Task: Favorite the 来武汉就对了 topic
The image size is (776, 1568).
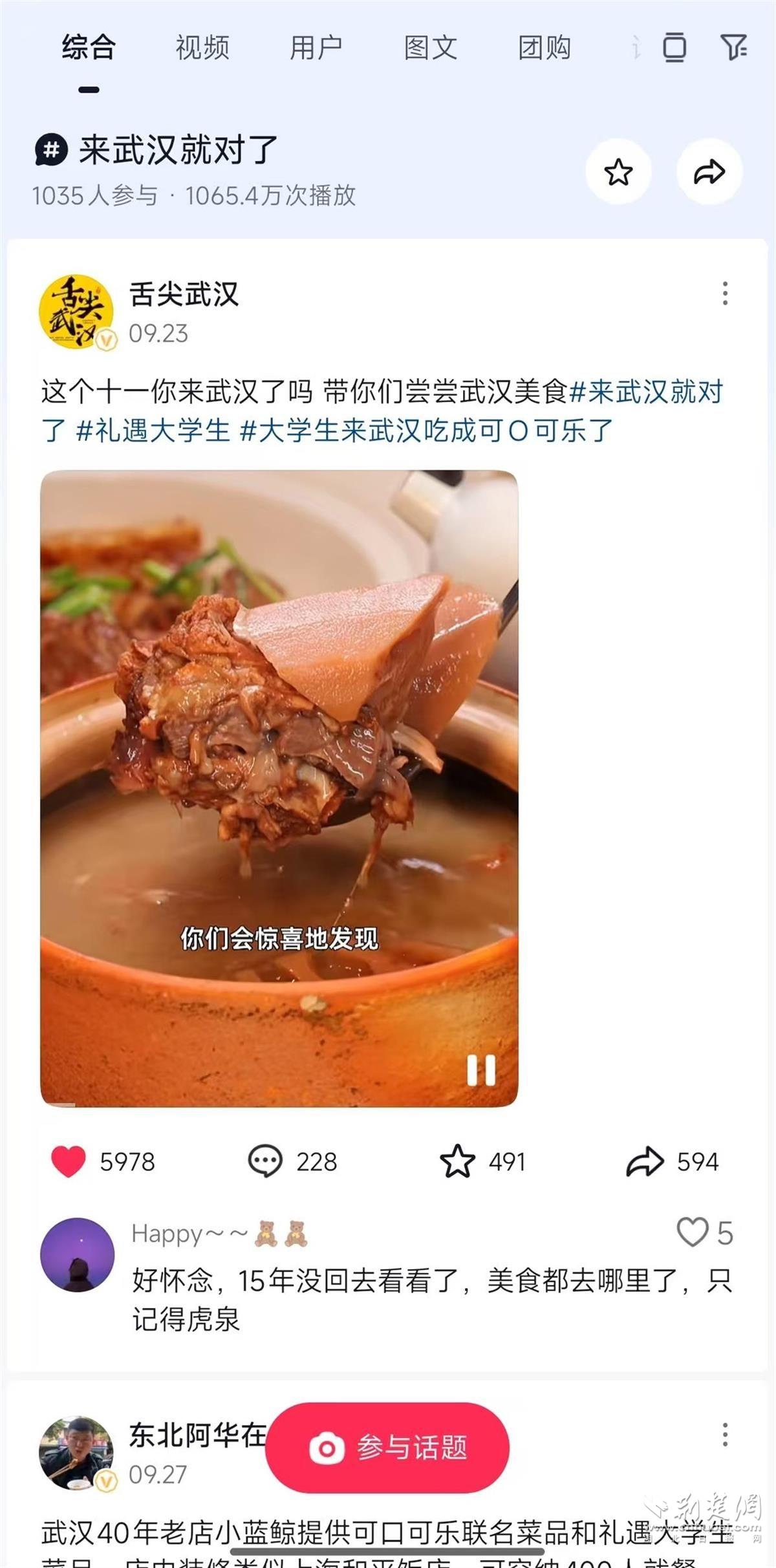Action: tap(618, 172)
